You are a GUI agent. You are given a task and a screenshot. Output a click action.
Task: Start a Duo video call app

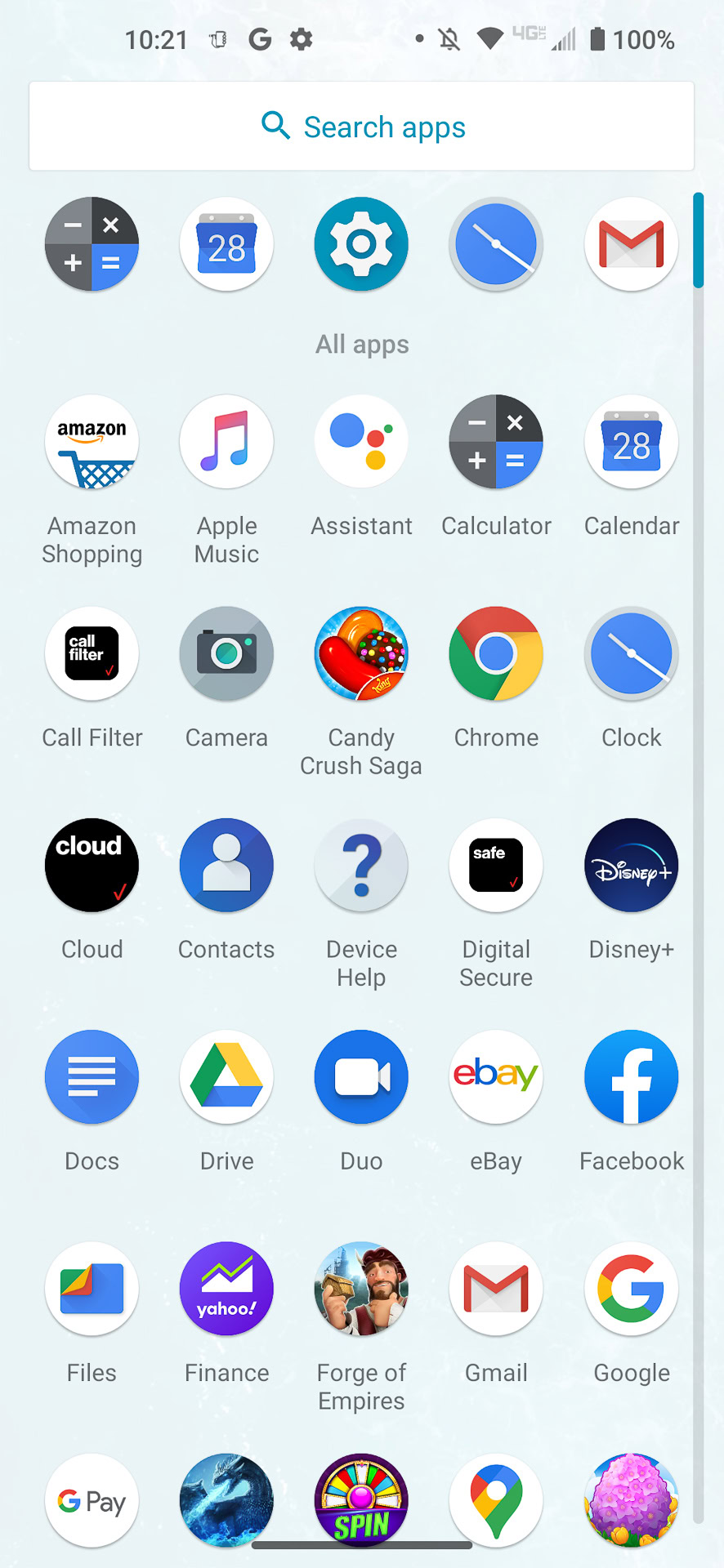361,1076
